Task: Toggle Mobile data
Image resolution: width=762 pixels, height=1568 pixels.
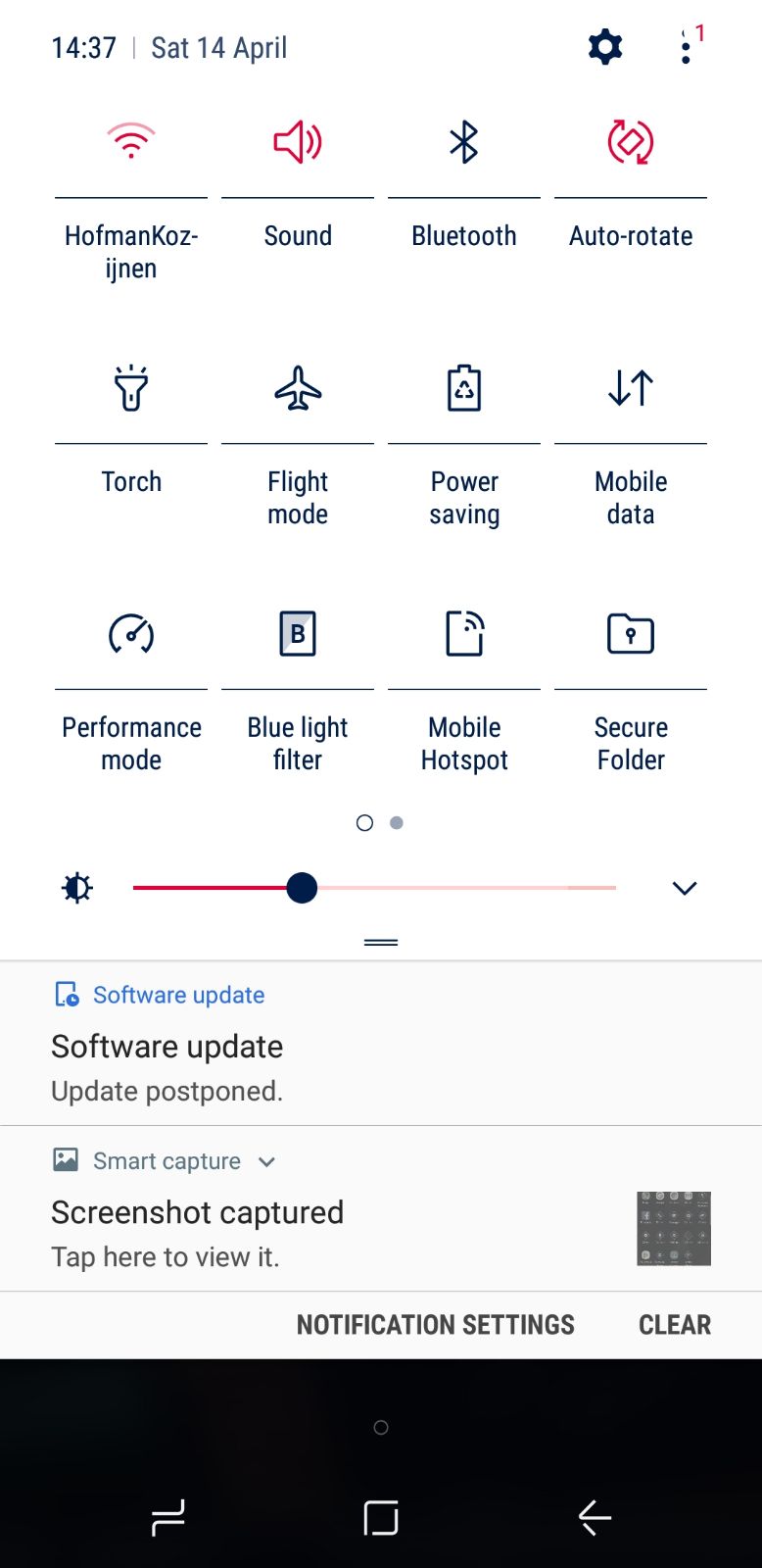Action: [x=631, y=389]
